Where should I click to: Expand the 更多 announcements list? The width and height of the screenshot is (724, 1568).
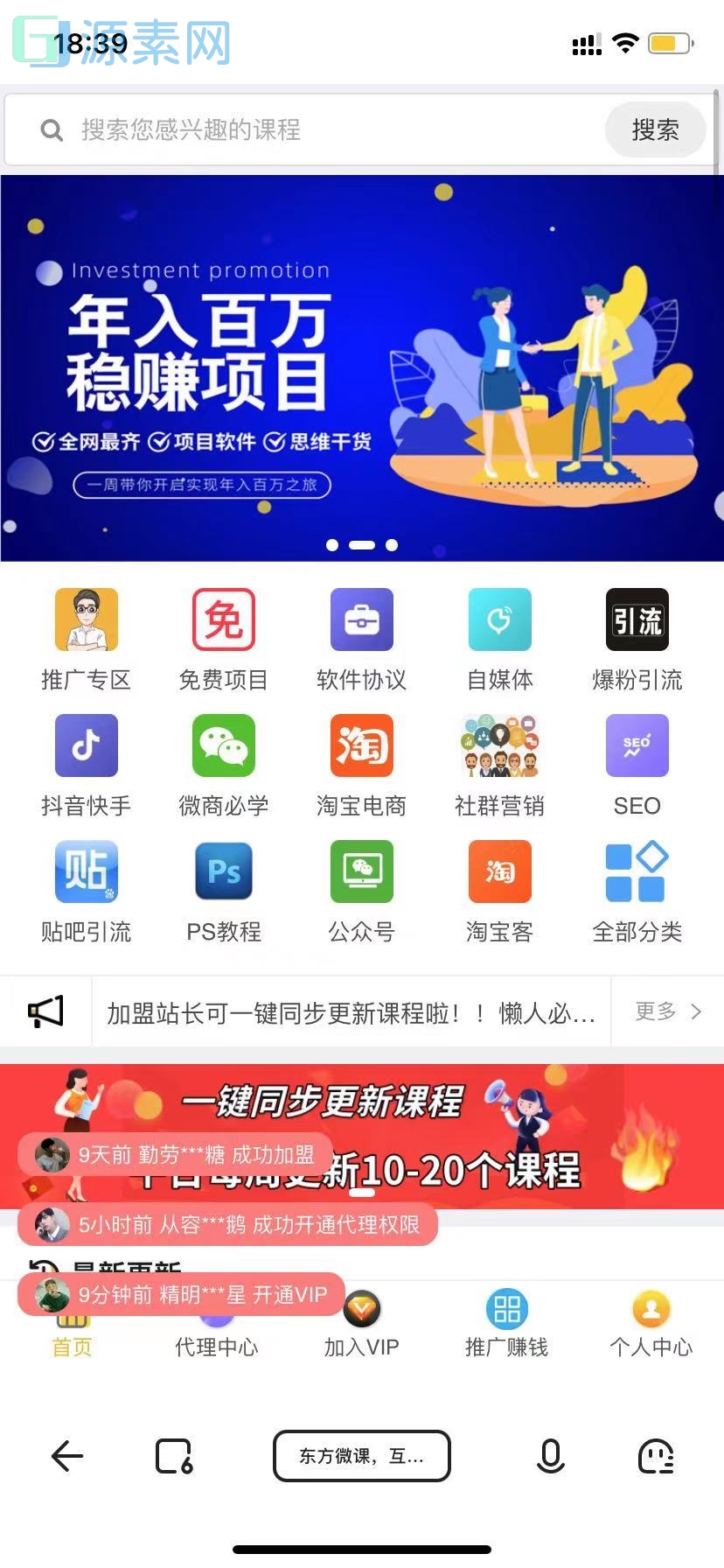coord(665,1011)
